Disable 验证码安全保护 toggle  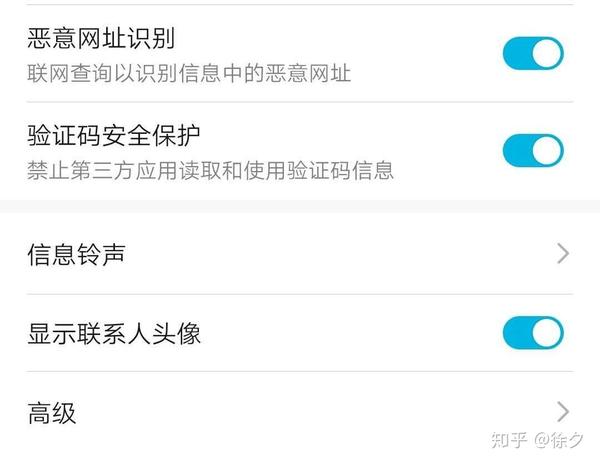click(x=532, y=151)
